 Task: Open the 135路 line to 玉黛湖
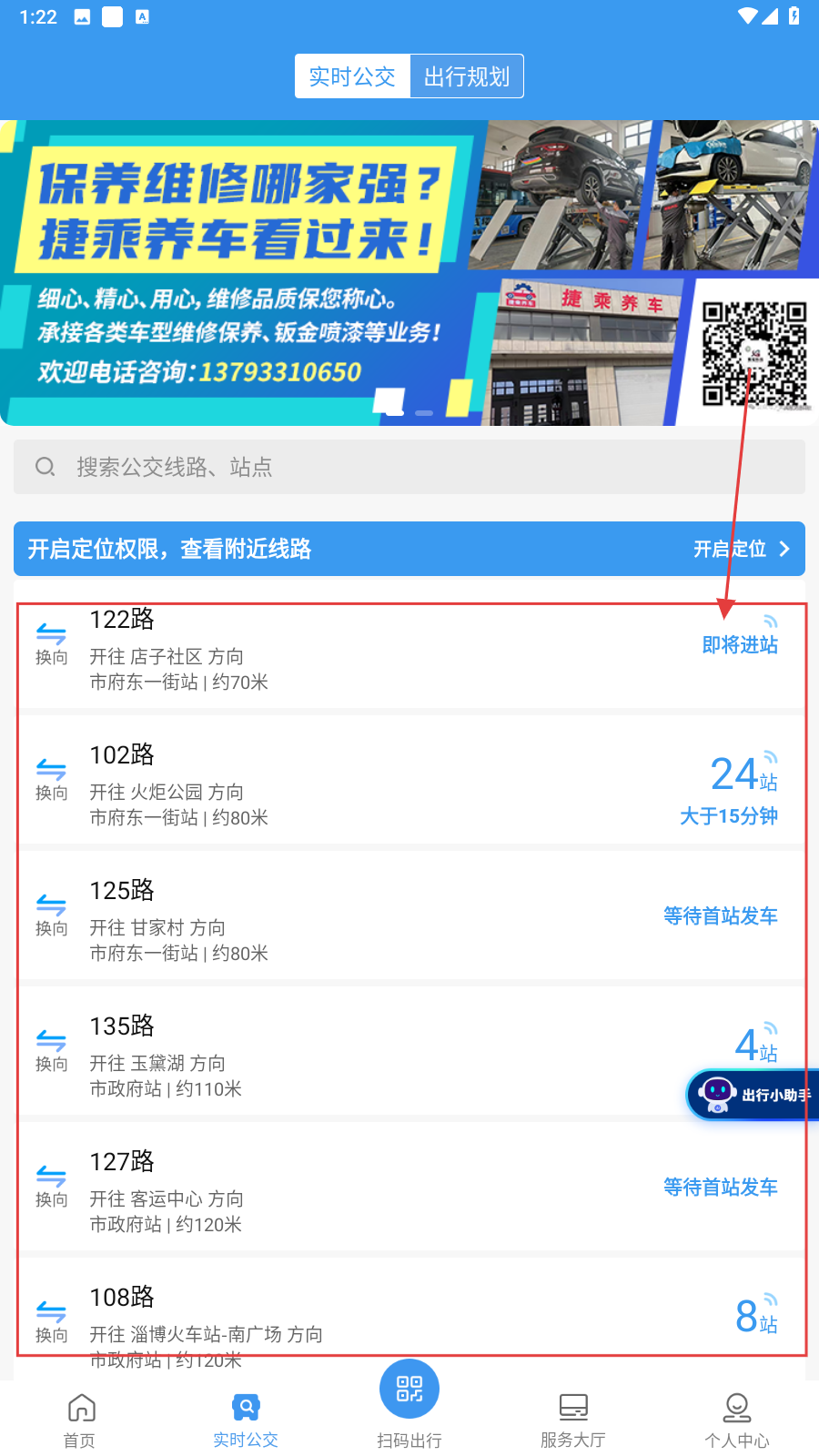click(x=409, y=1052)
